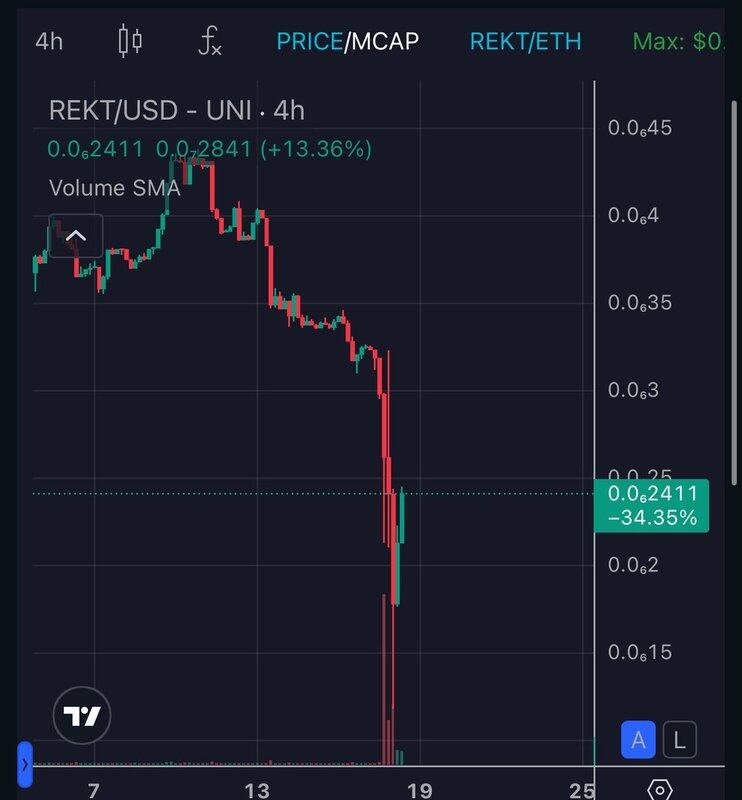This screenshot has height=800, width=742.
Task: Open the indicators fx menu
Action: point(210,42)
